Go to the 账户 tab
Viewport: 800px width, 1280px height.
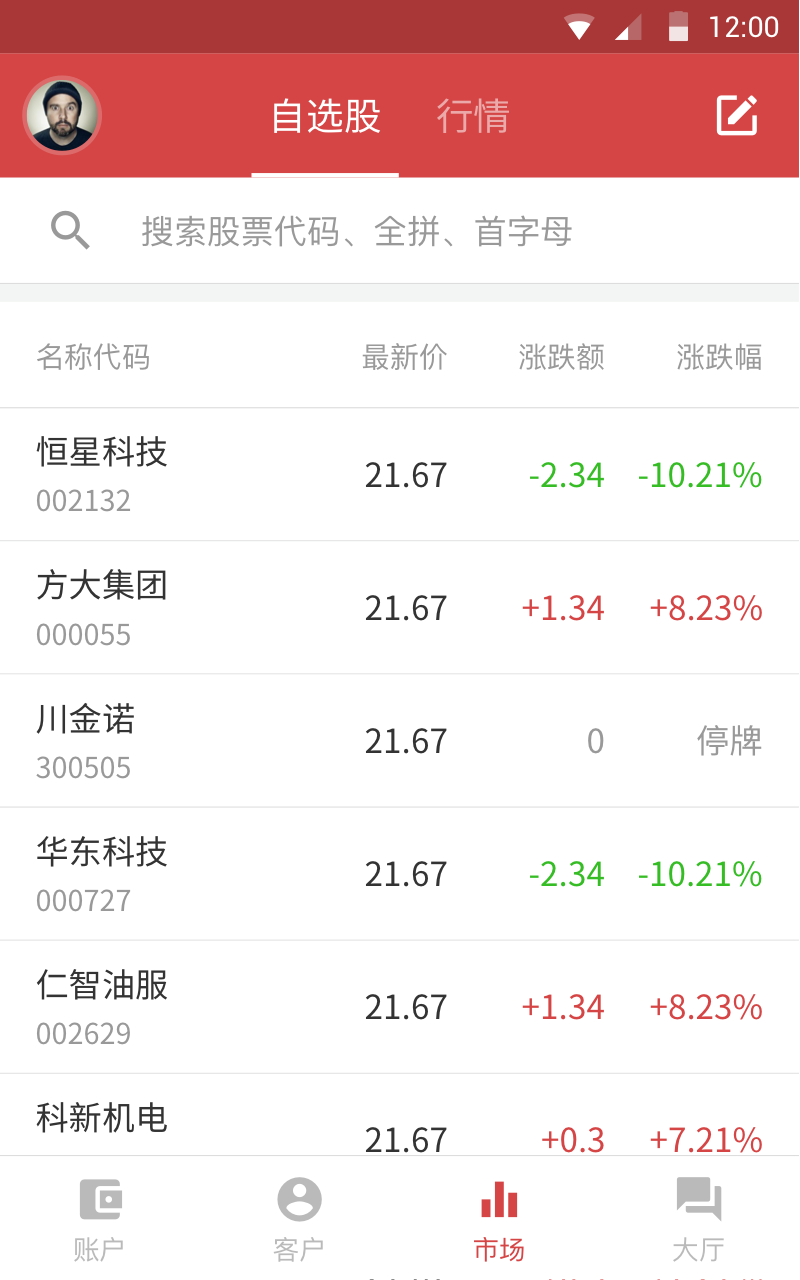(x=99, y=1218)
